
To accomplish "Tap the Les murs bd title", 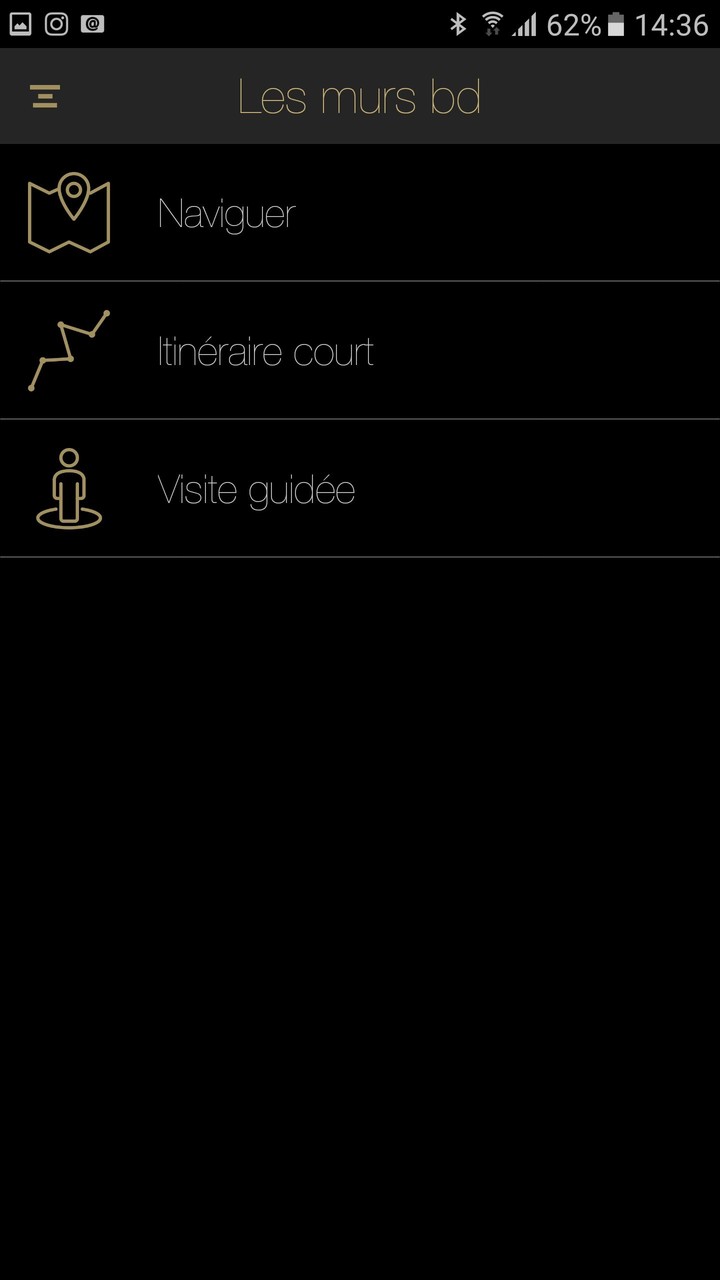I will (x=359, y=96).
